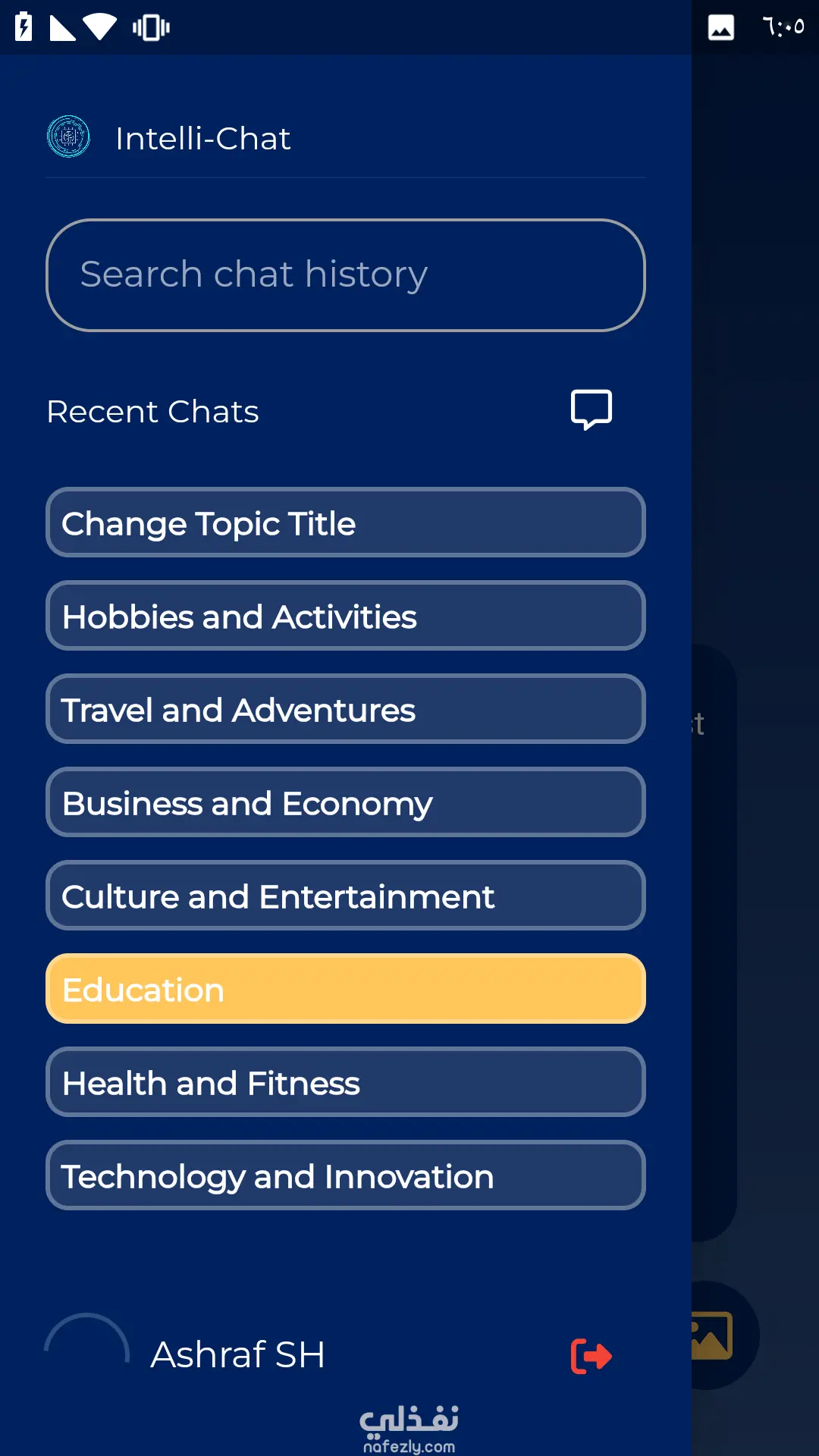Select the Health and Fitness chat

point(345,1083)
